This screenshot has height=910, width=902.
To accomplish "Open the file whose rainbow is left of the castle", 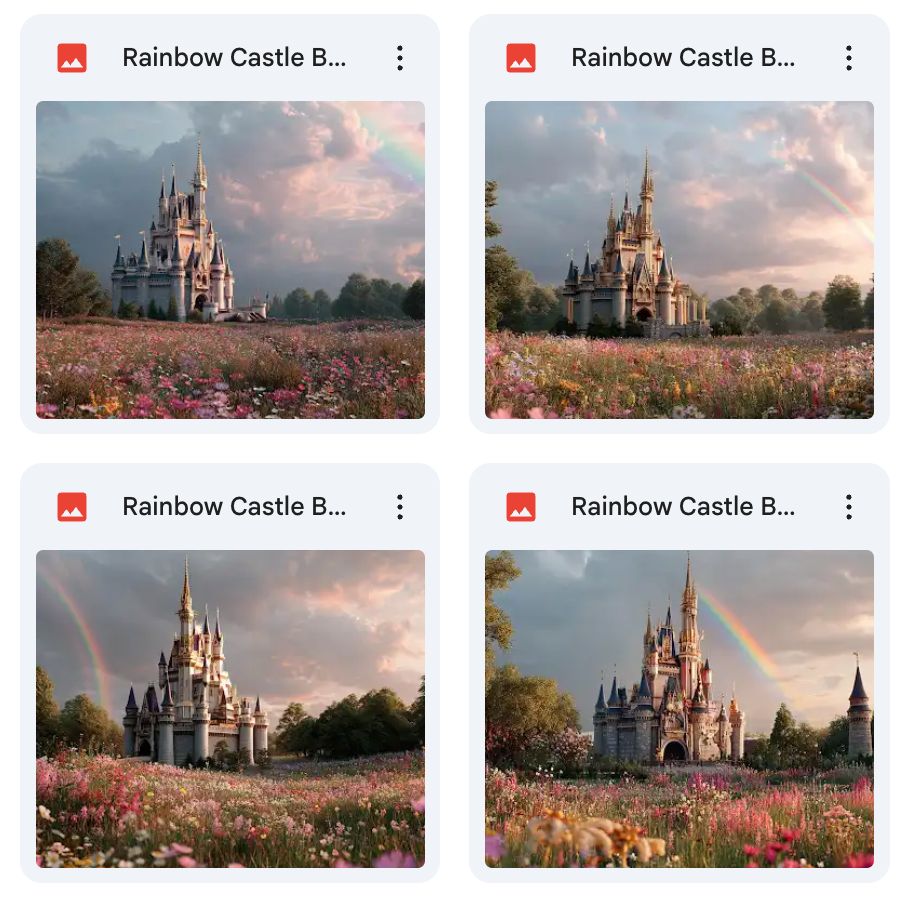I will [x=230, y=708].
